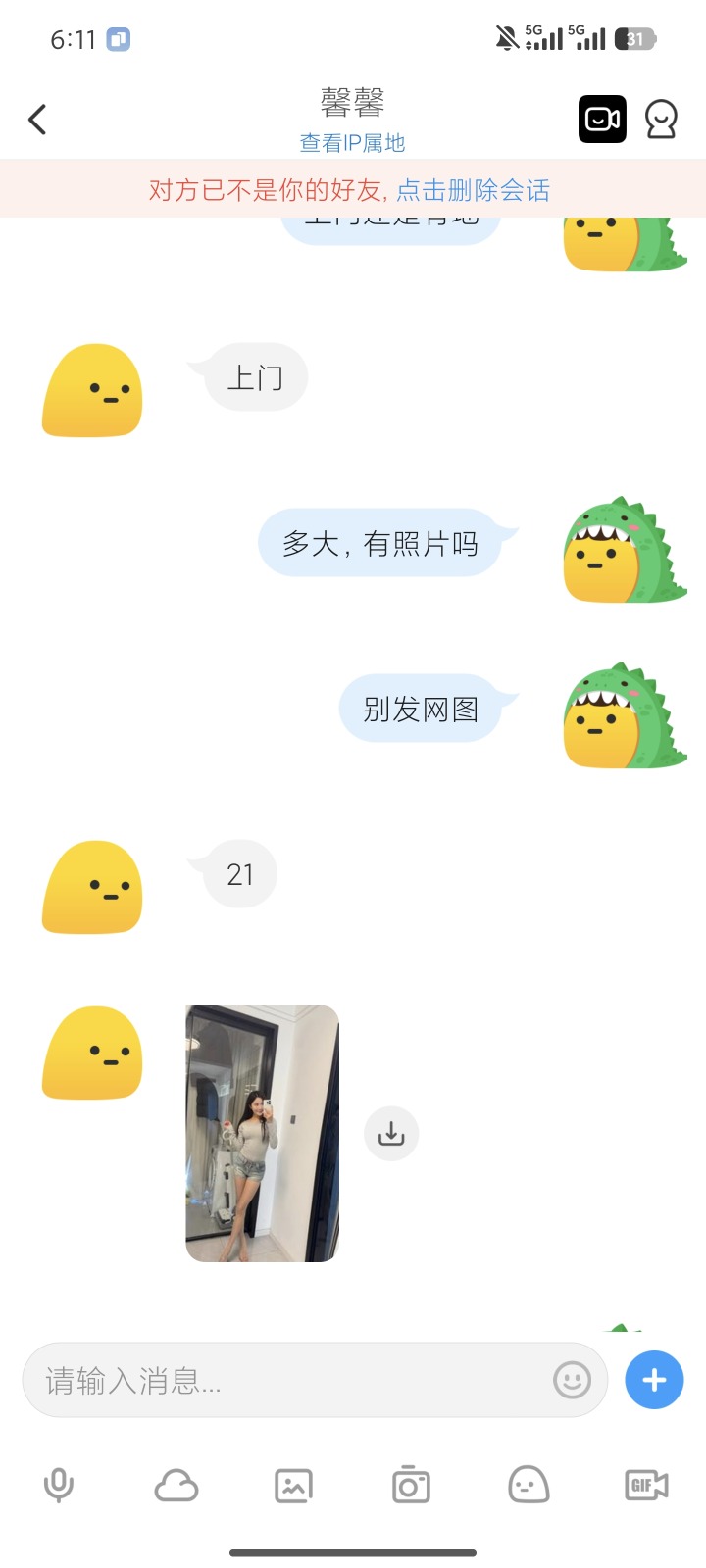Tap the blue plus button for more options
Image resolution: width=706 pixels, height=1568 pixels.
(x=653, y=1380)
